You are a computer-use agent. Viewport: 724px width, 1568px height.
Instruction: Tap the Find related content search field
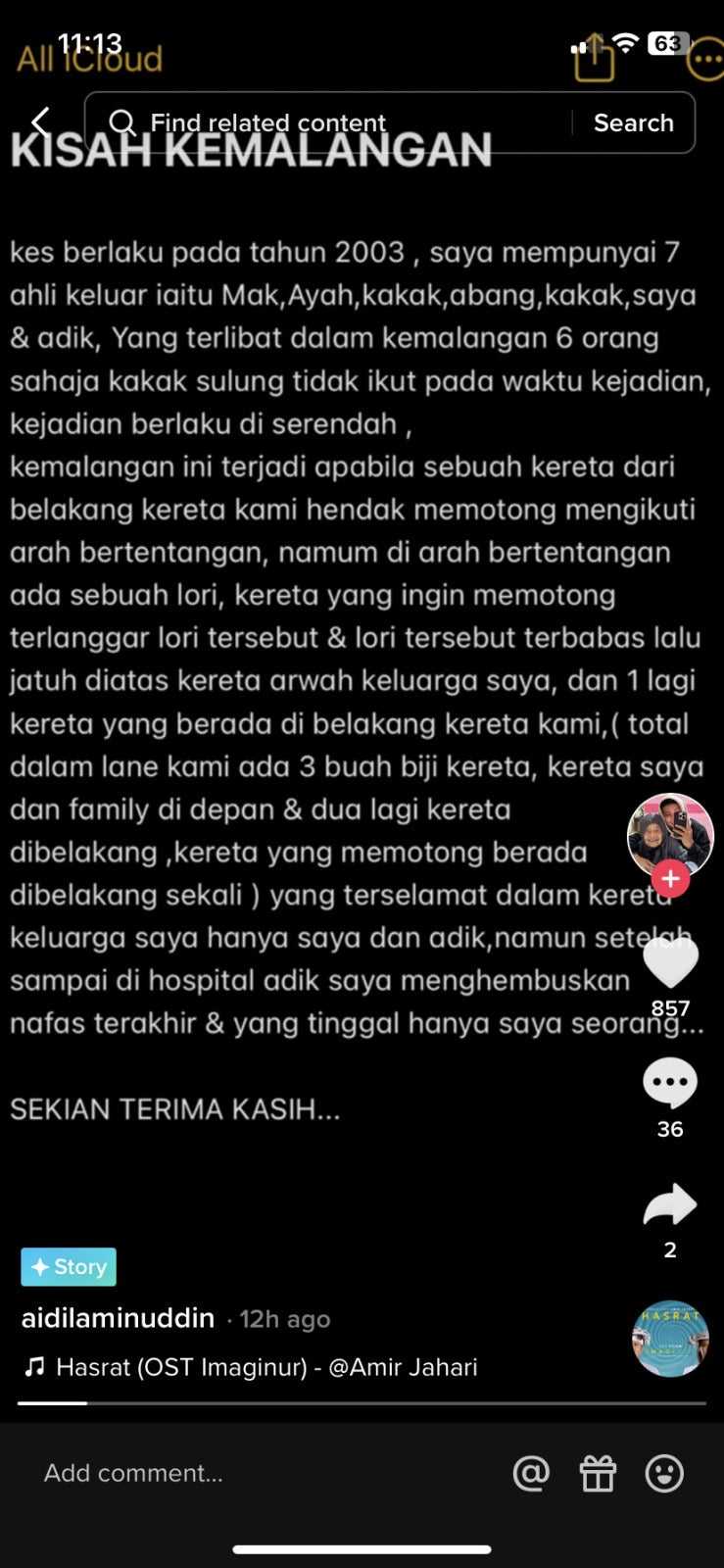click(333, 122)
